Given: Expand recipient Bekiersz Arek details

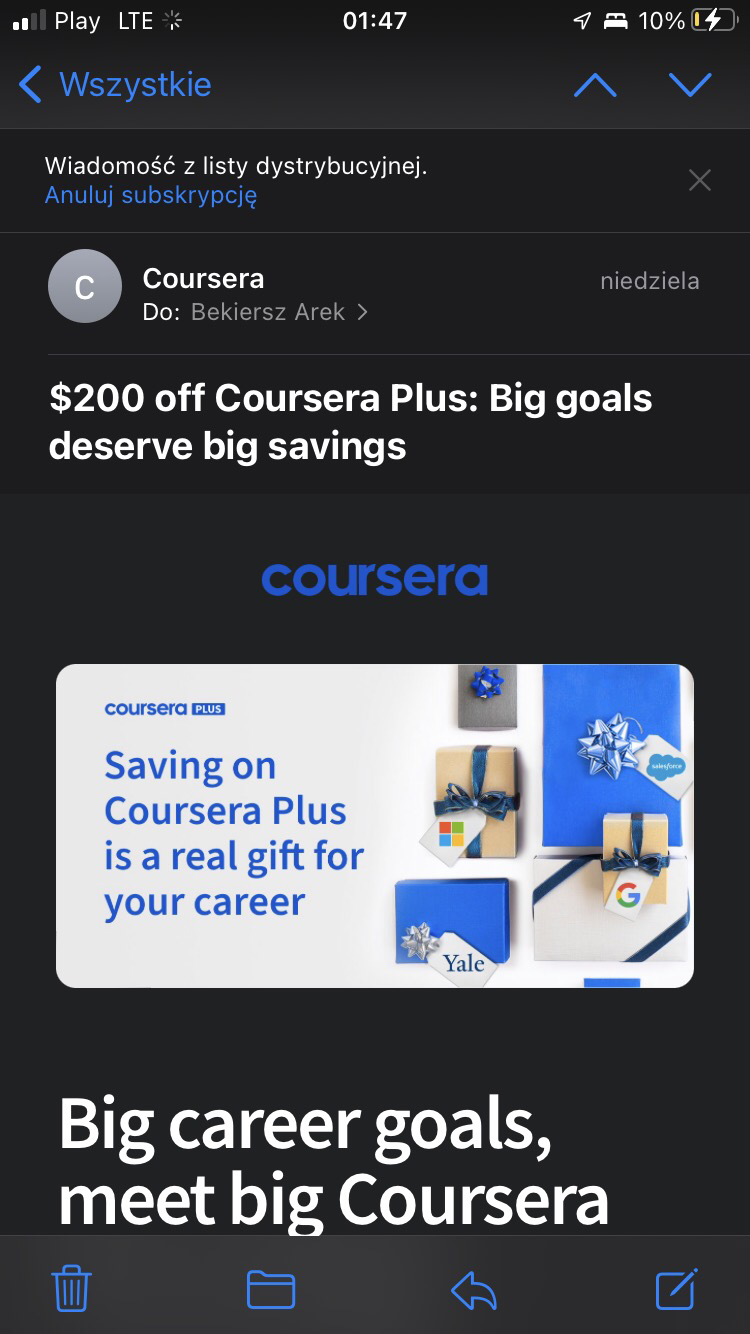Looking at the screenshot, I should click(280, 312).
